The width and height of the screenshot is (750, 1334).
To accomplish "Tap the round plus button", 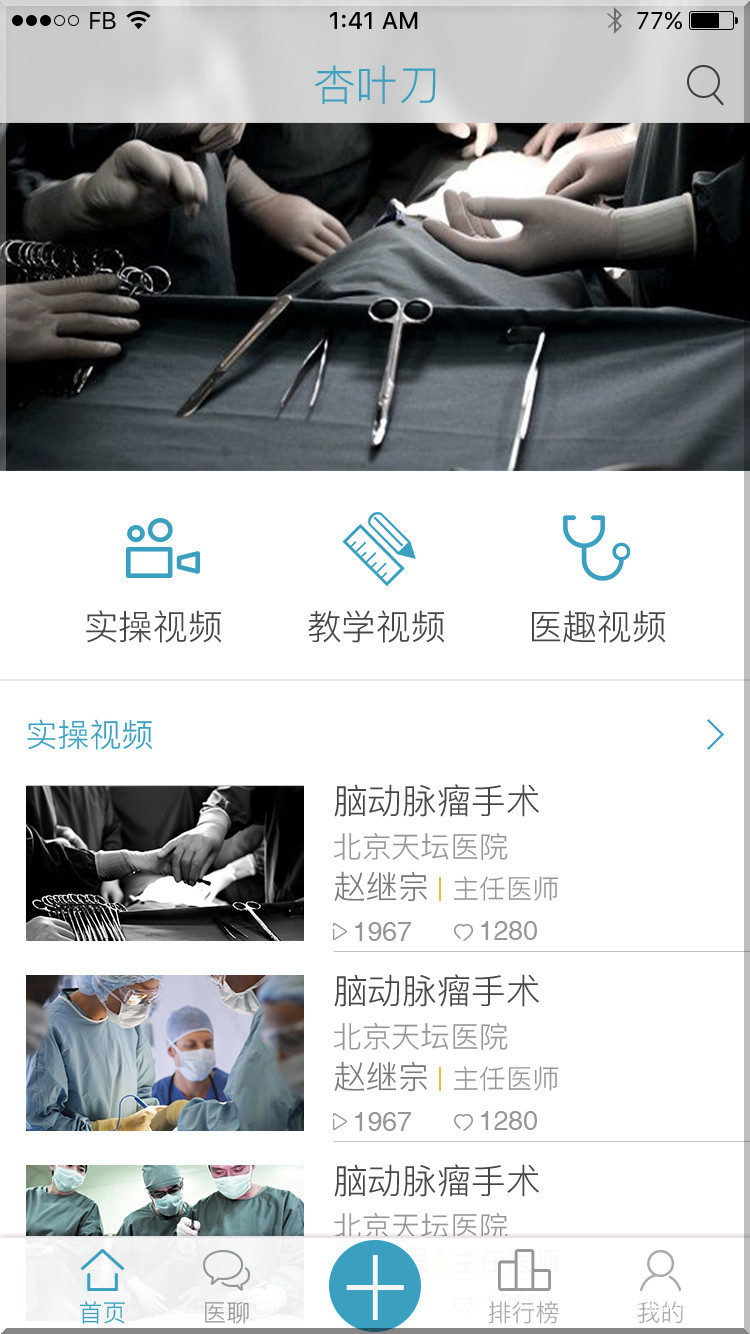I will 375,1286.
